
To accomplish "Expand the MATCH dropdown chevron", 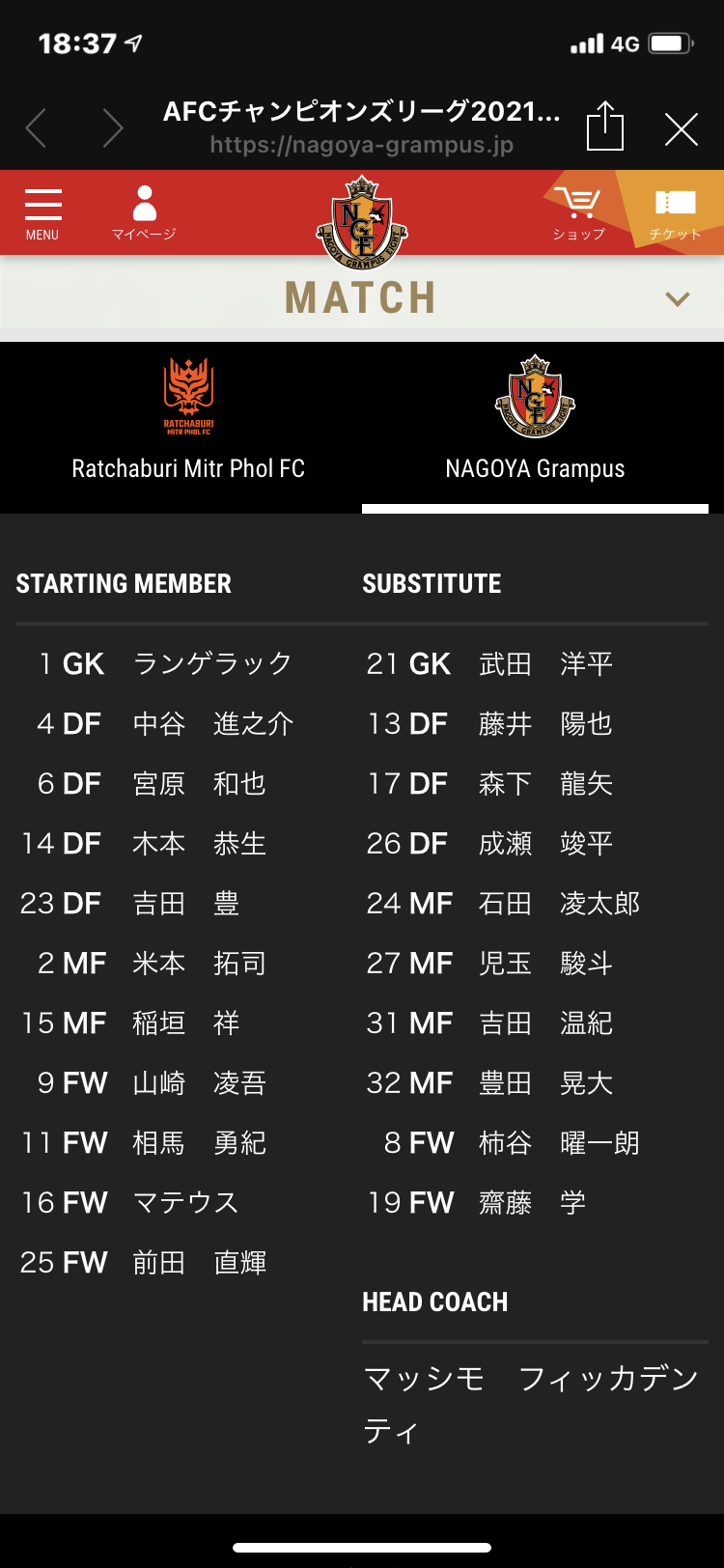I will tap(678, 299).
